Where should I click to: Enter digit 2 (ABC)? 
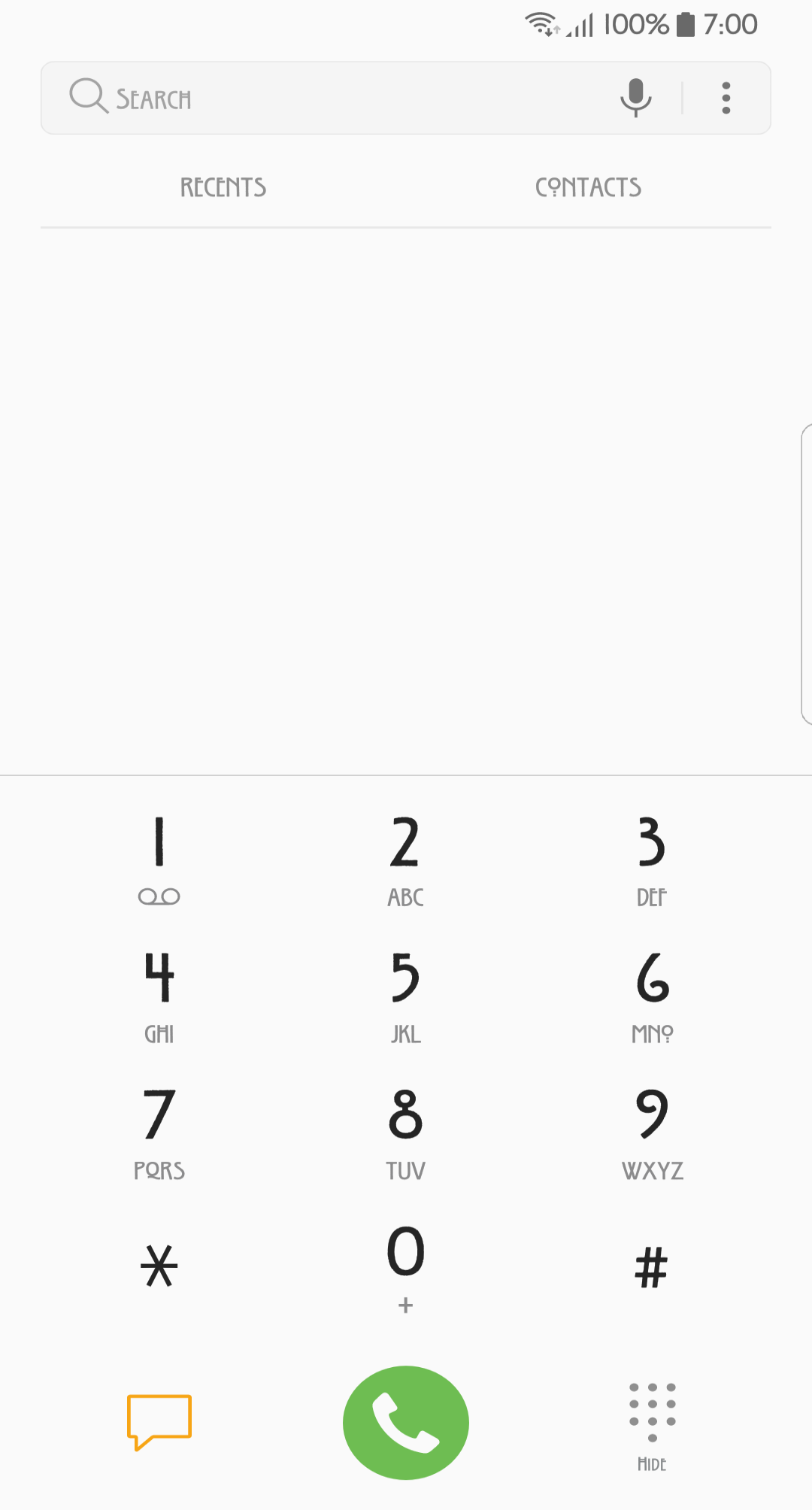click(x=405, y=859)
